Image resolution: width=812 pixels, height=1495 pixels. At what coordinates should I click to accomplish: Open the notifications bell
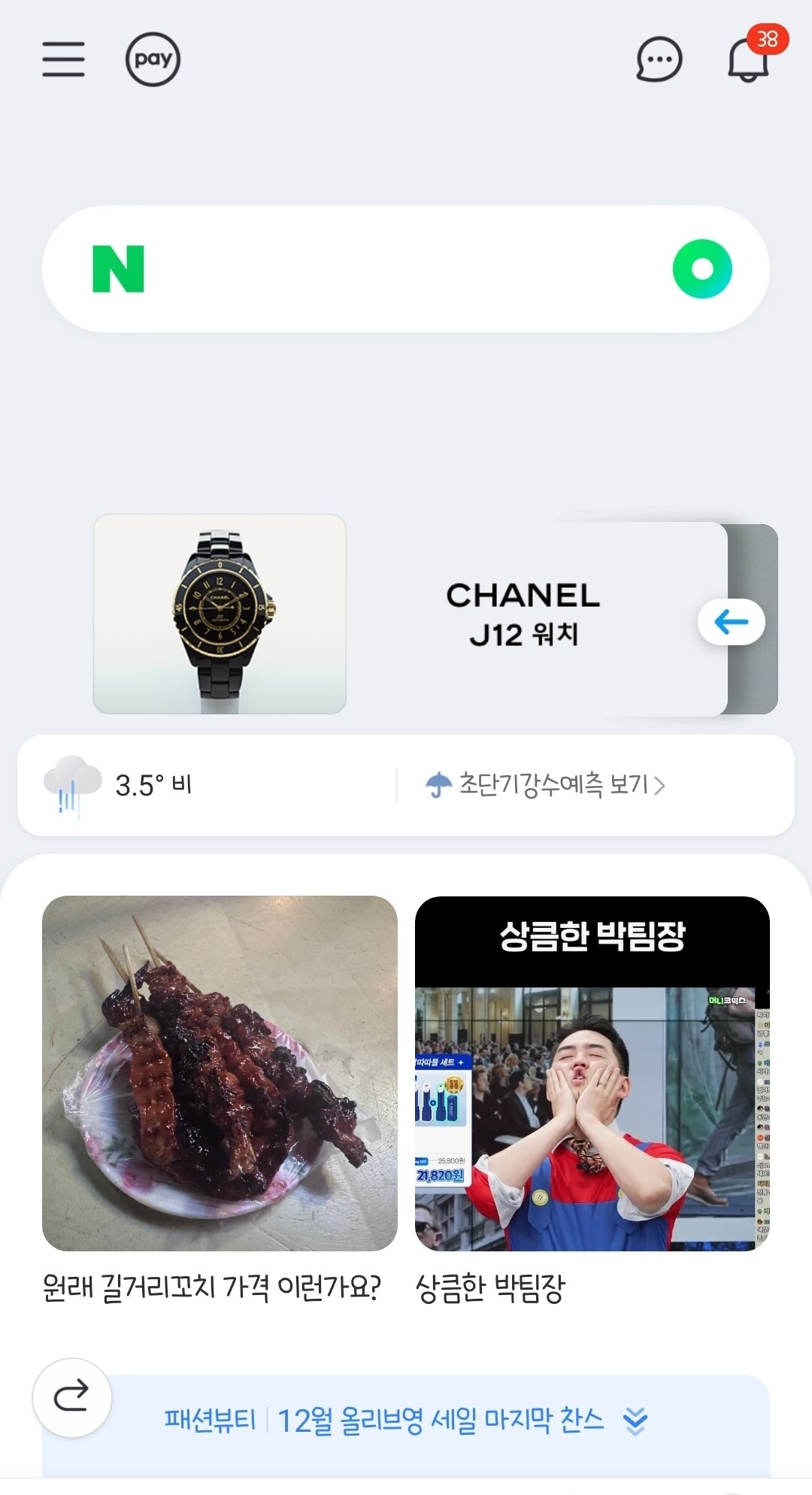(749, 59)
